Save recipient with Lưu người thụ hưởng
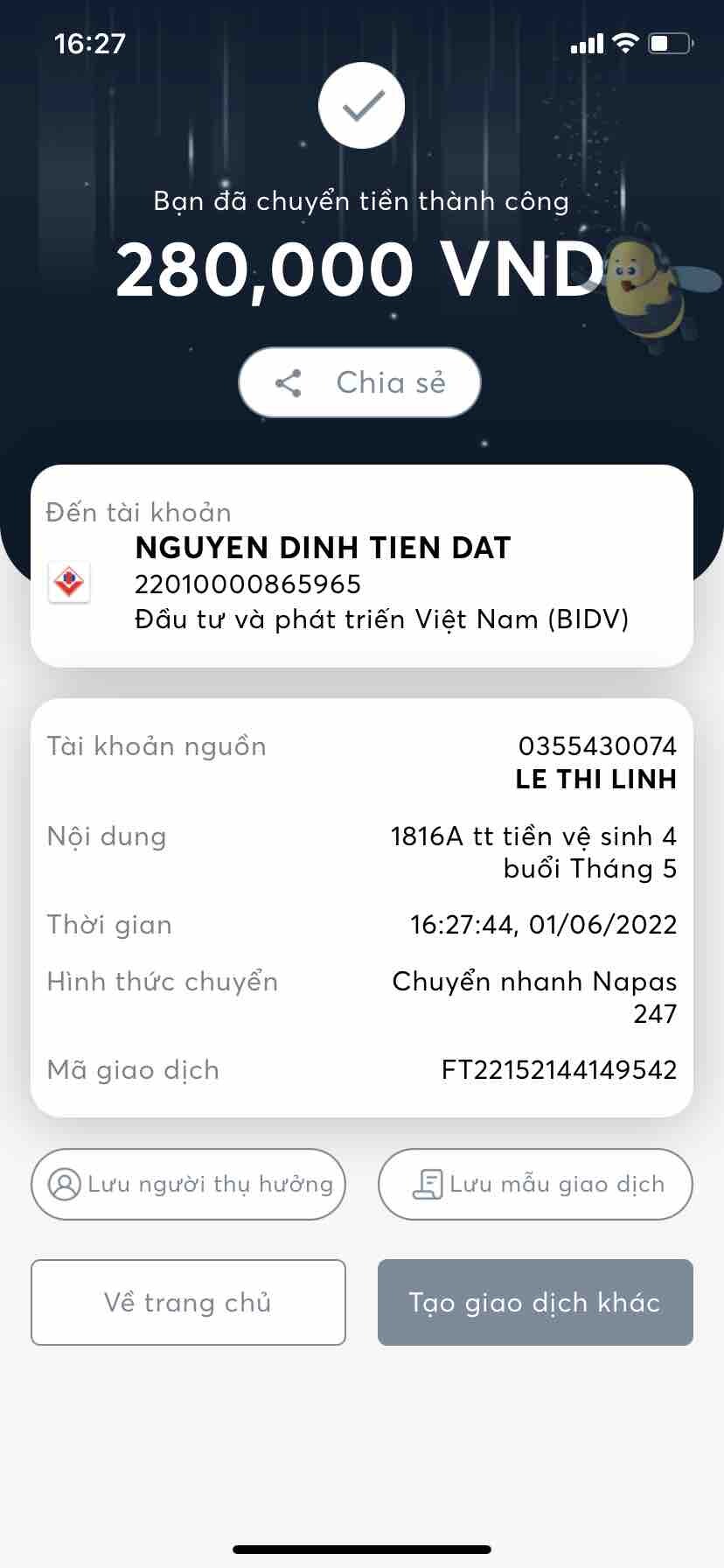This screenshot has height=1568, width=724. coord(188,1184)
